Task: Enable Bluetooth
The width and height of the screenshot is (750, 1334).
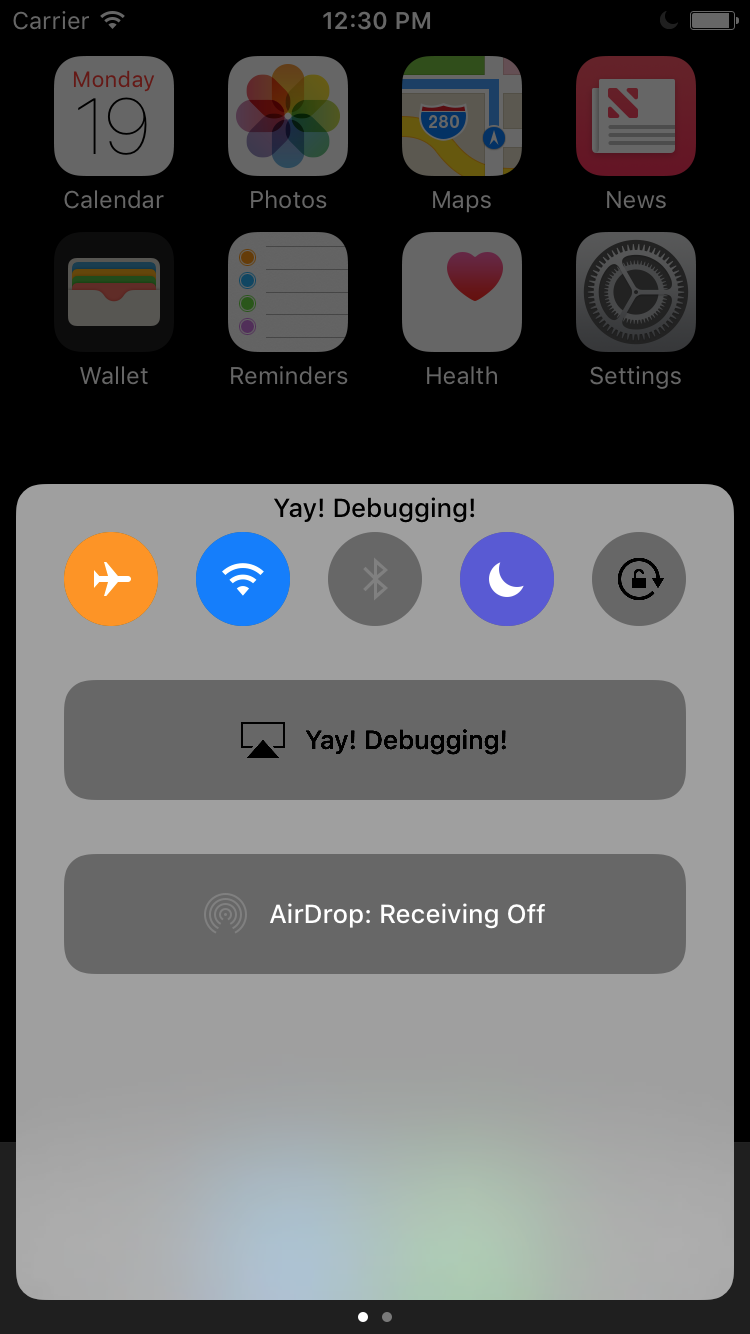Action: coord(375,579)
